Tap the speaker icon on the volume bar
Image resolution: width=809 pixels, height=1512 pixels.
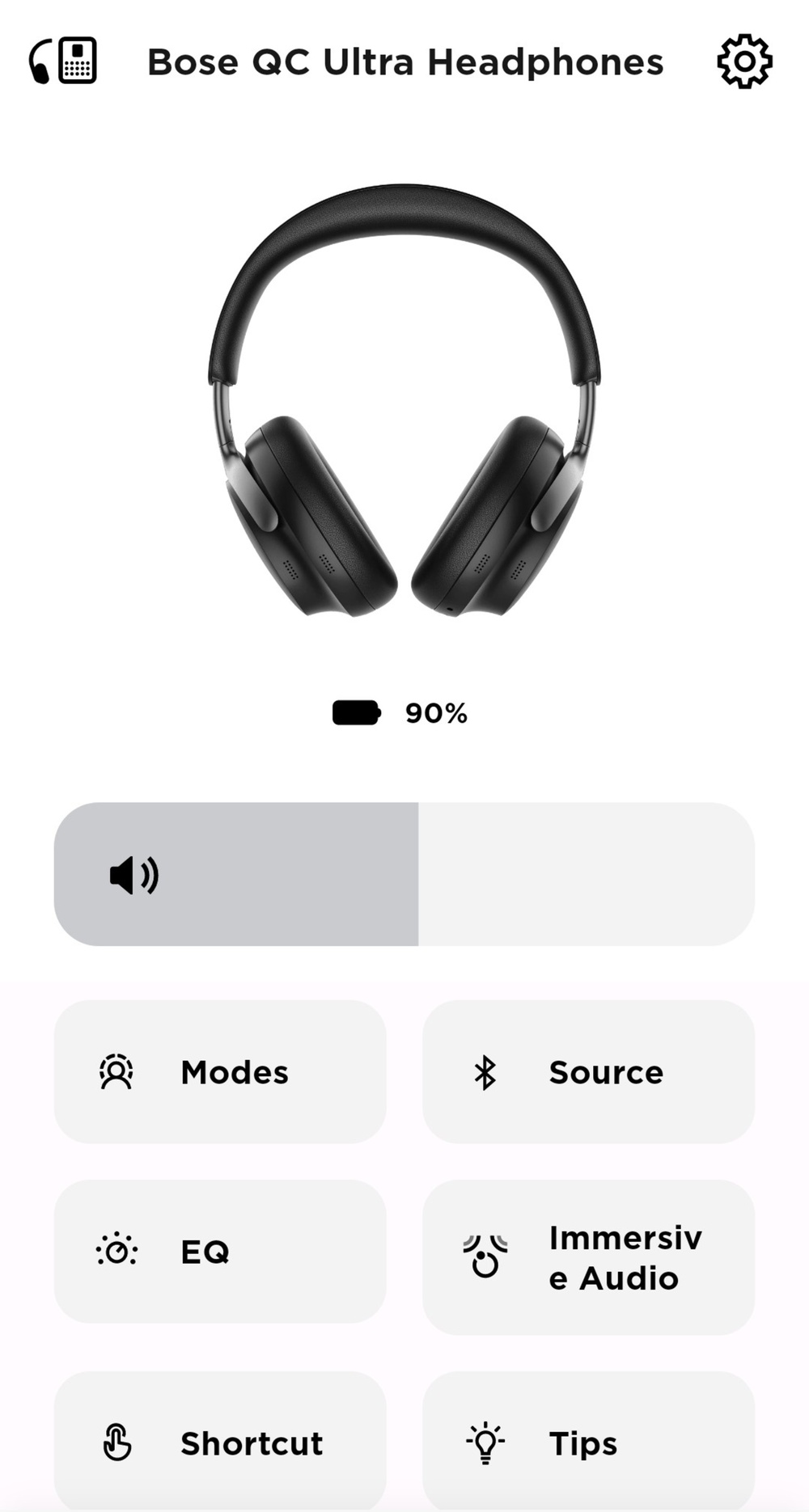point(133,875)
